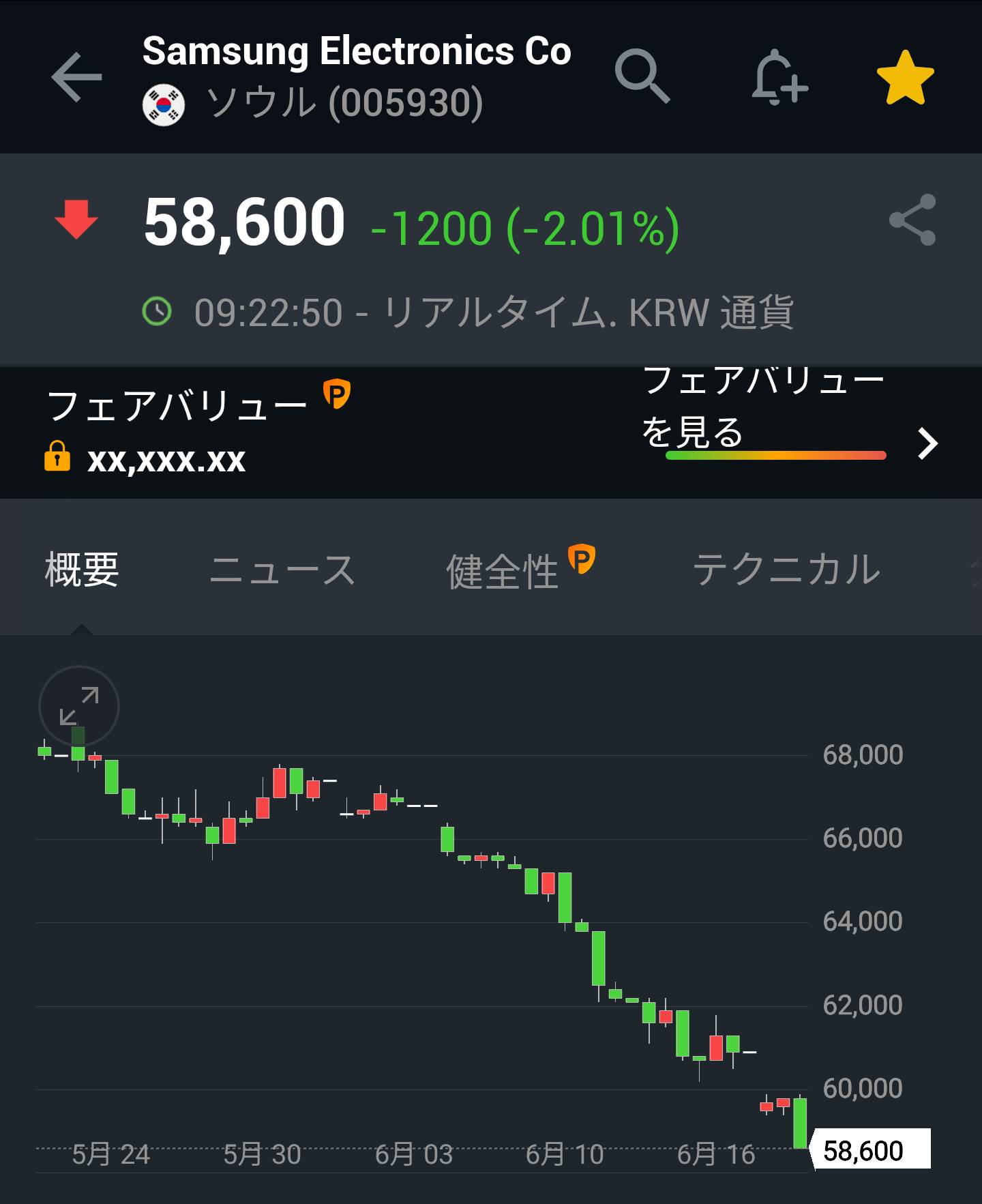This screenshot has height=1204, width=982.
Task: Switch to the ニュース tab
Action: coord(282,570)
